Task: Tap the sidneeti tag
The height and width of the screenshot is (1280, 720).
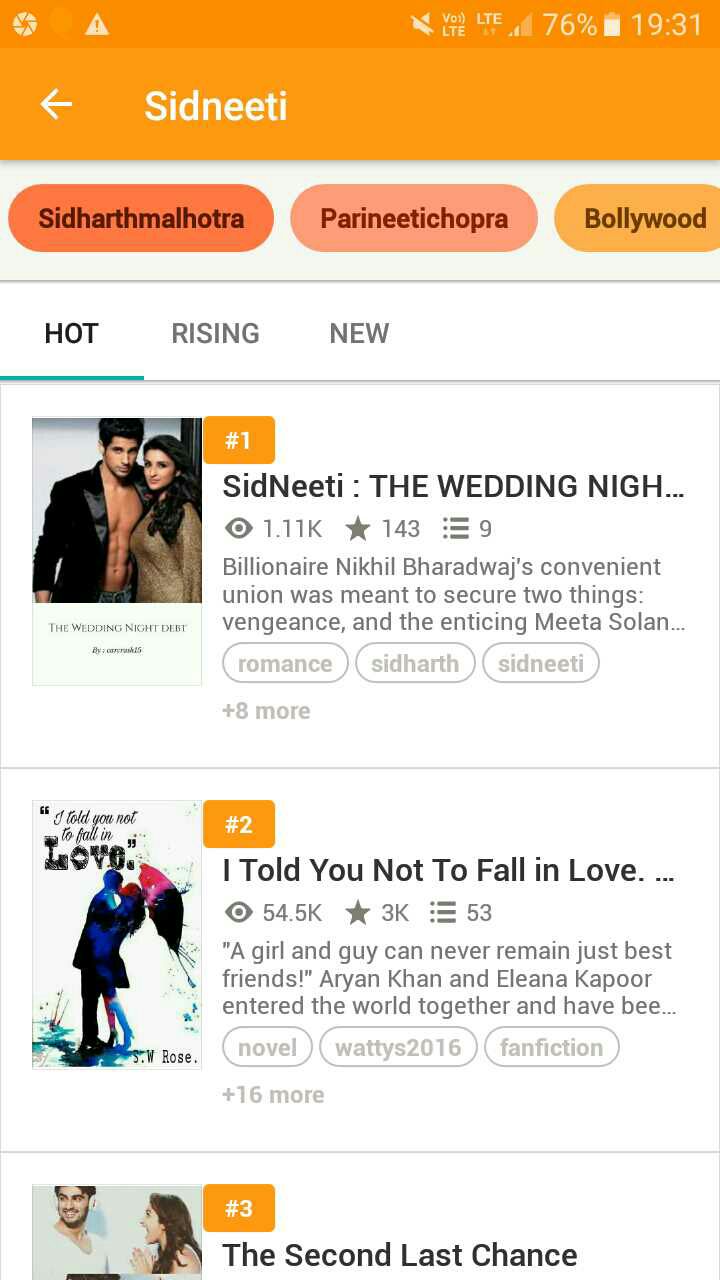Action: point(541,663)
